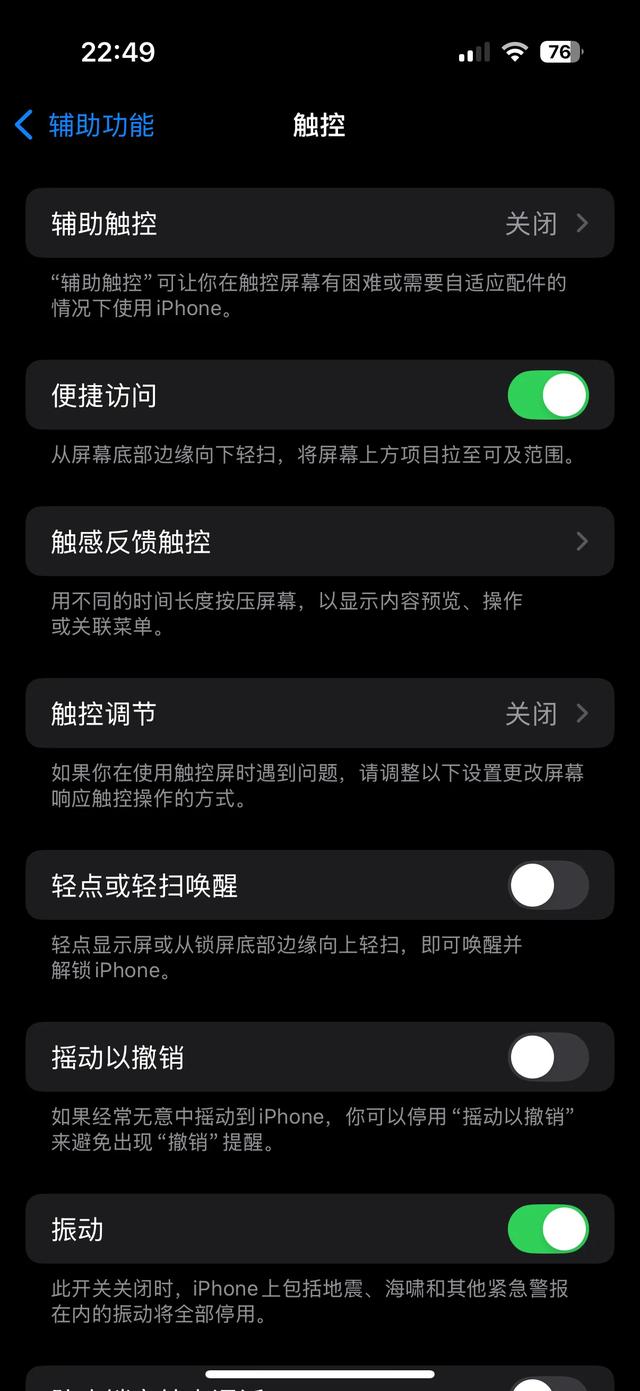Enable 轻点或轻扫唤醒 switch
The image size is (640, 1391).
[548, 885]
